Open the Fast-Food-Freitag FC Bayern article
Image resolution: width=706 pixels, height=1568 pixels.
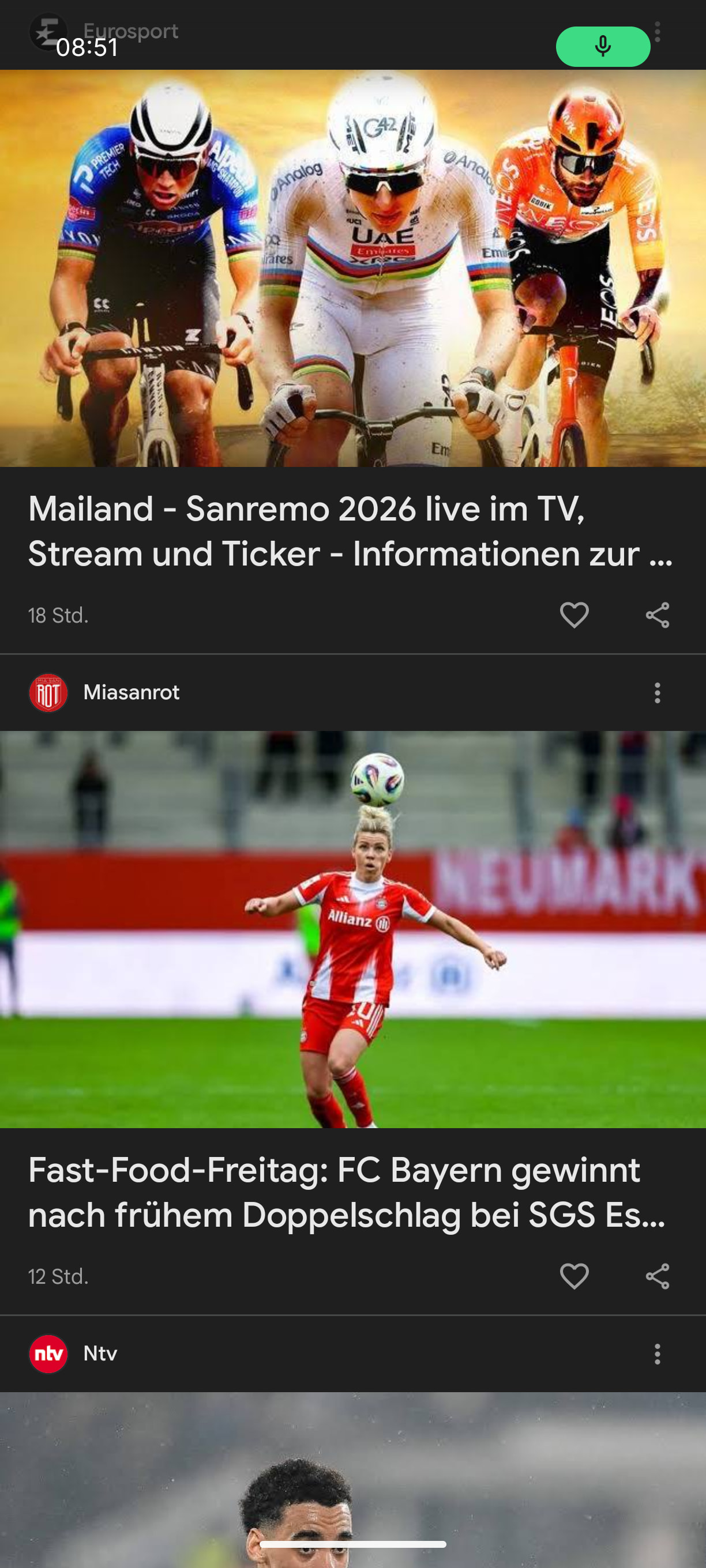(x=347, y=1192)
